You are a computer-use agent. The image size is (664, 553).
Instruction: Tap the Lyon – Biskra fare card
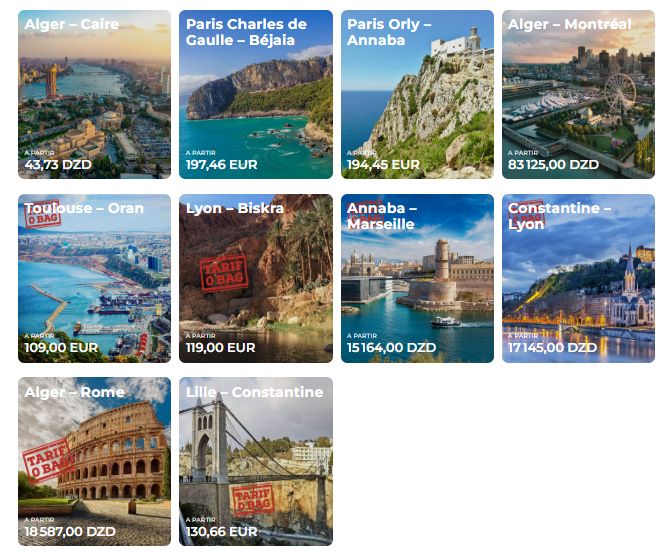[x=256, y=278]
